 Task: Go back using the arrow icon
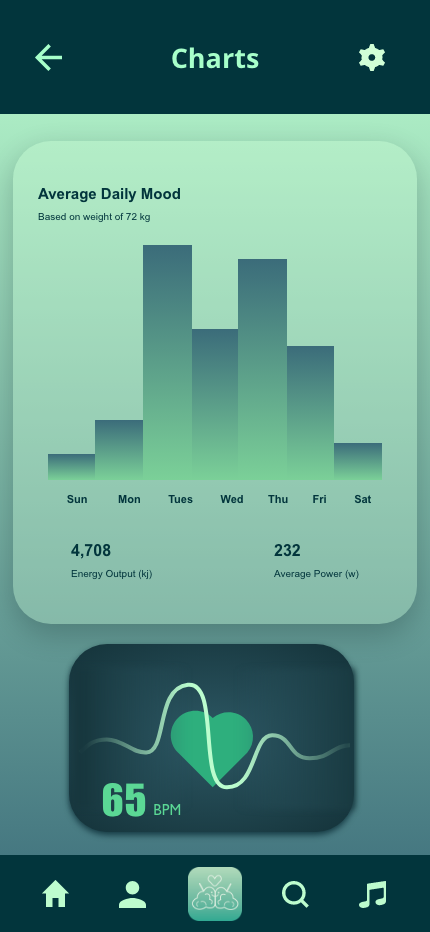click(49, 58)
